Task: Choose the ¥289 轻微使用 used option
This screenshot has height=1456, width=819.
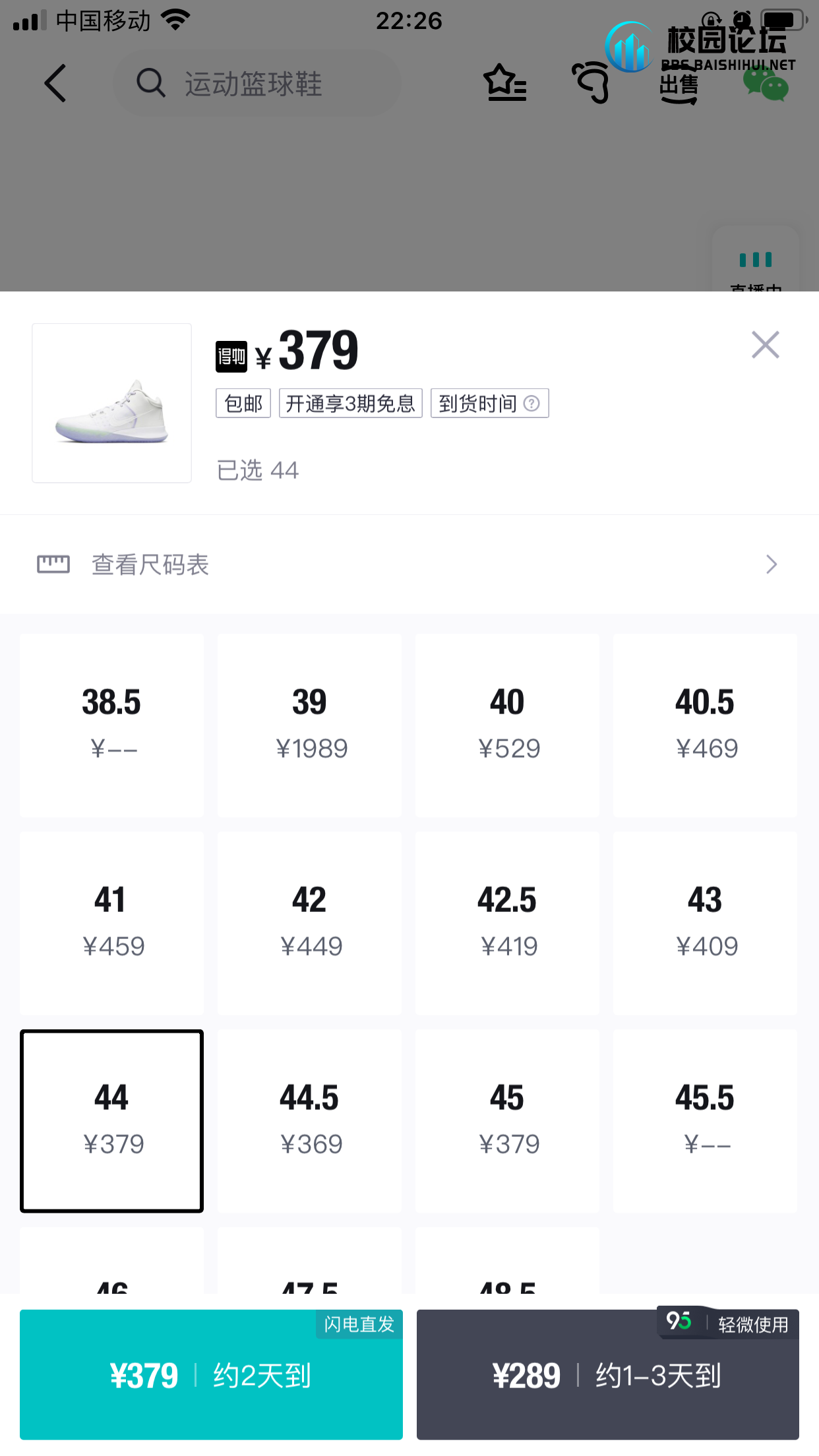Action: tap(607, 1376)
